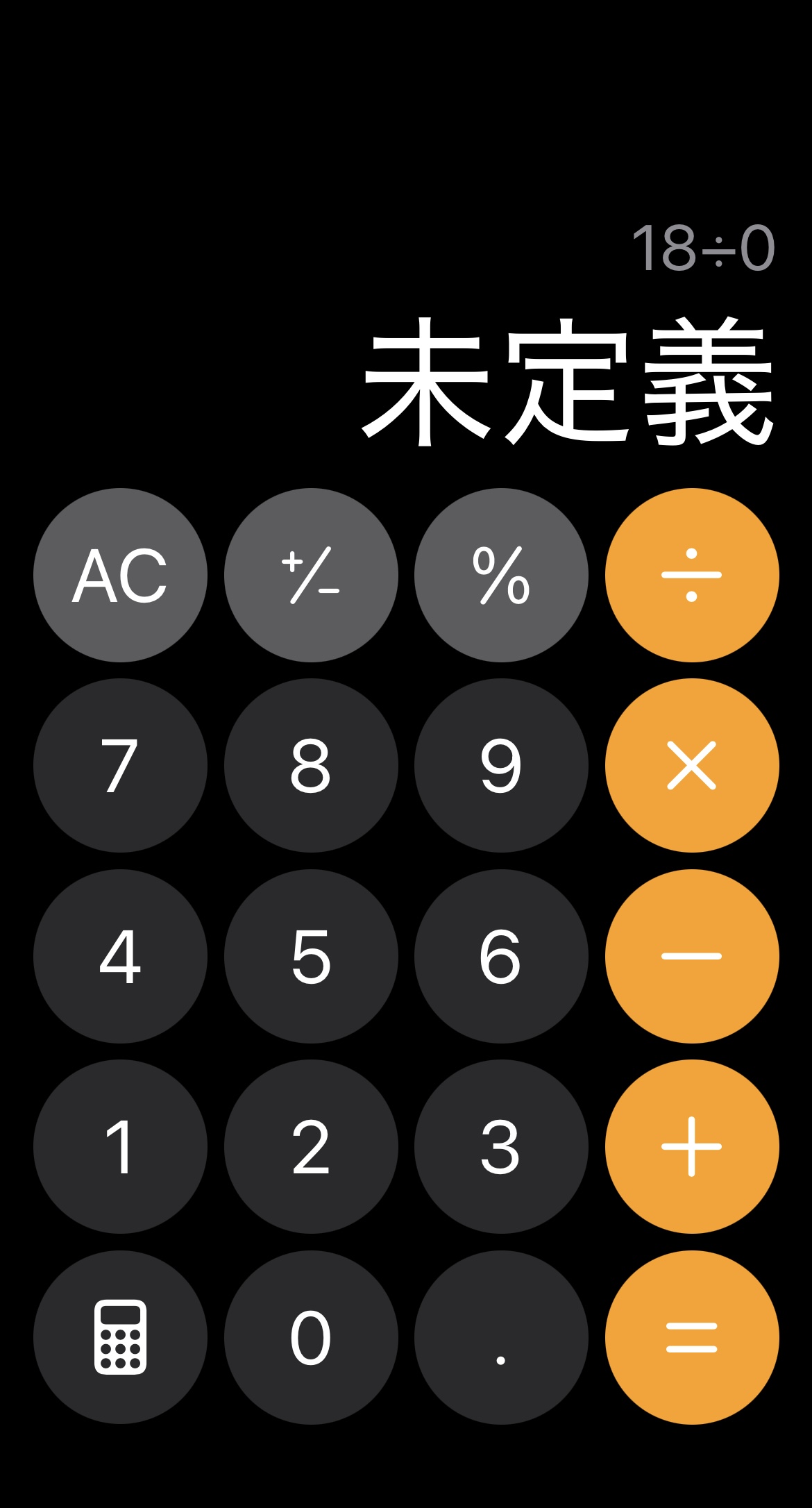Enter the digit 1
The height and width of the screenshot is (1508, 812).
tap(120, 1146)
